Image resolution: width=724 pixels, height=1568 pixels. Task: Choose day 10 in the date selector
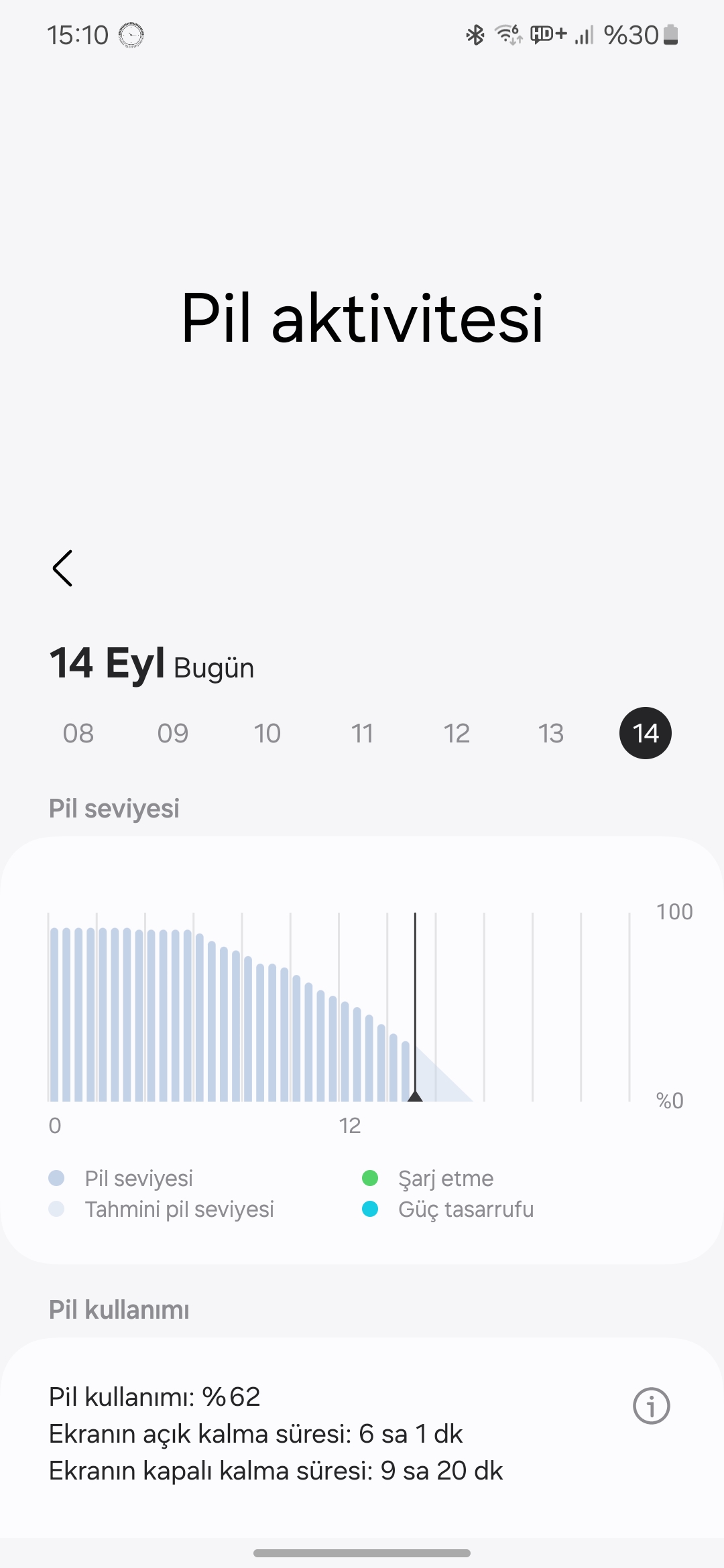(x=267, y=733)
